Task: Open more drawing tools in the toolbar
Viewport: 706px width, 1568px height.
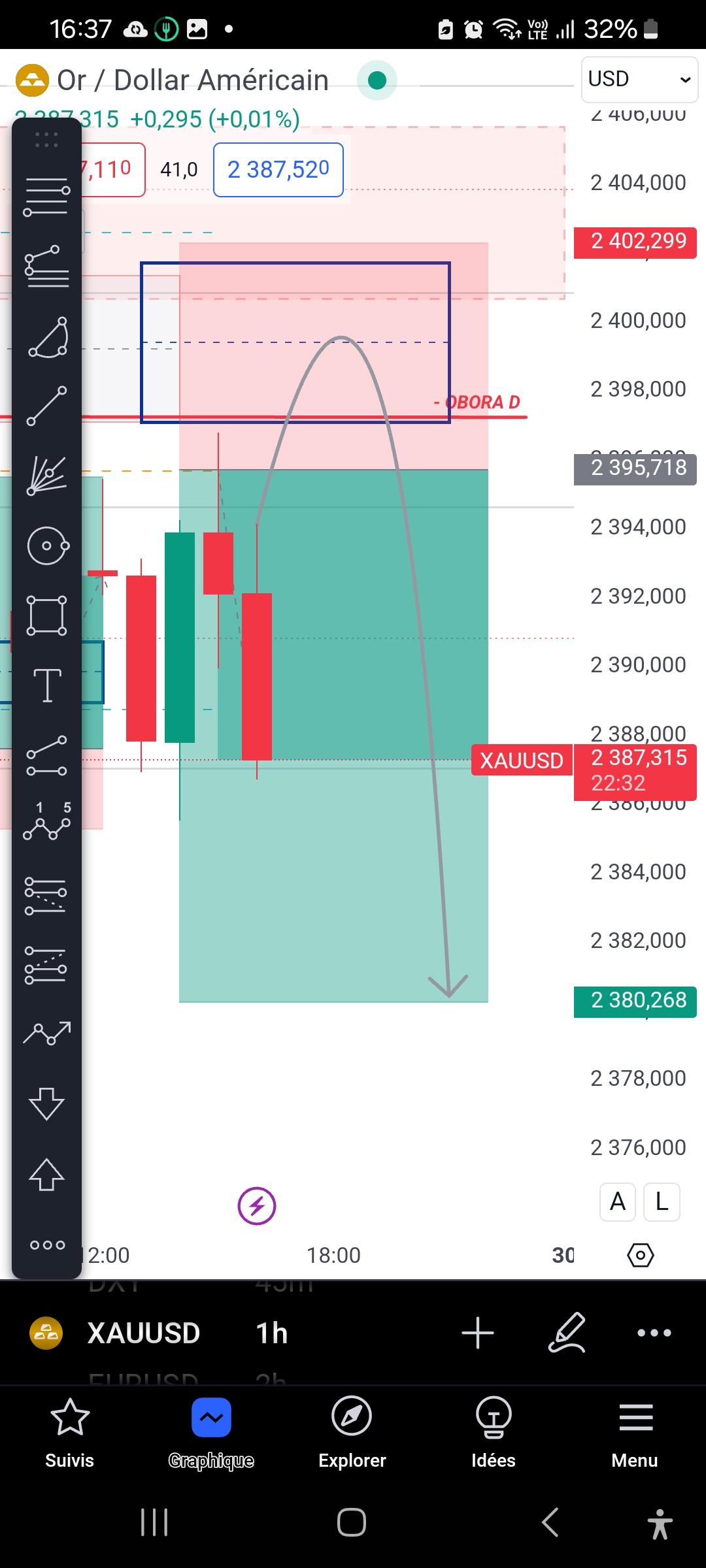Action: pyautogui.click(x=47, y=1245)
